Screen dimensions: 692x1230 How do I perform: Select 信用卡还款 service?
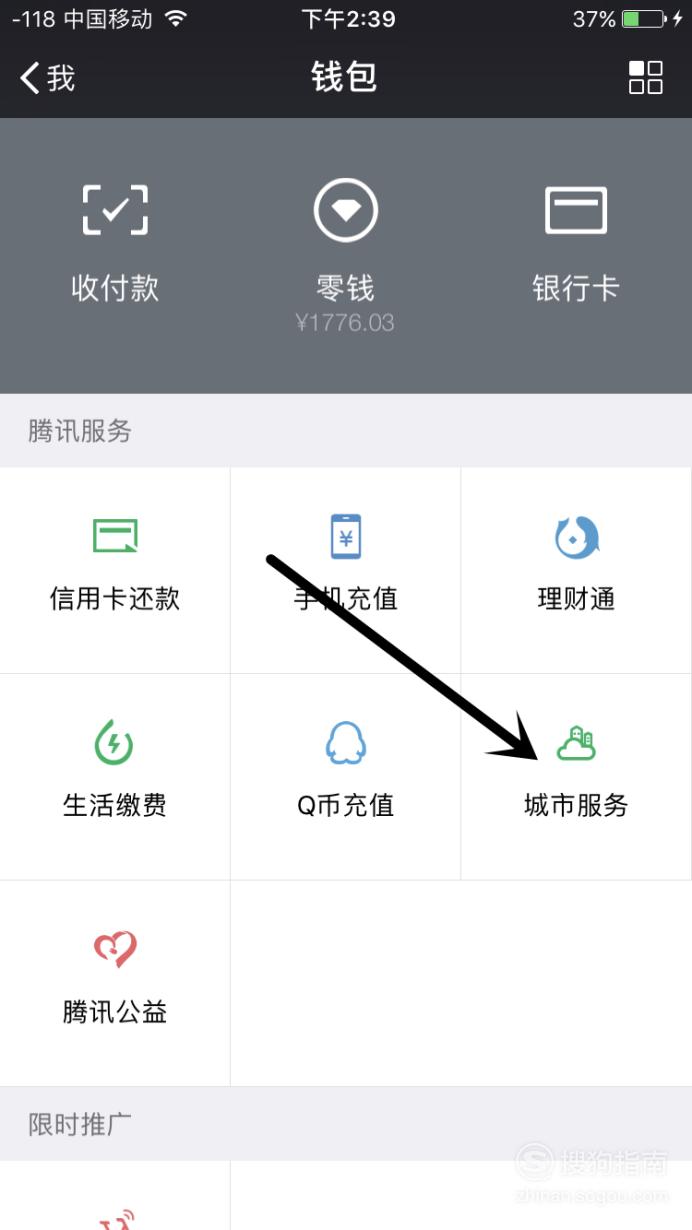click(115, 570)
